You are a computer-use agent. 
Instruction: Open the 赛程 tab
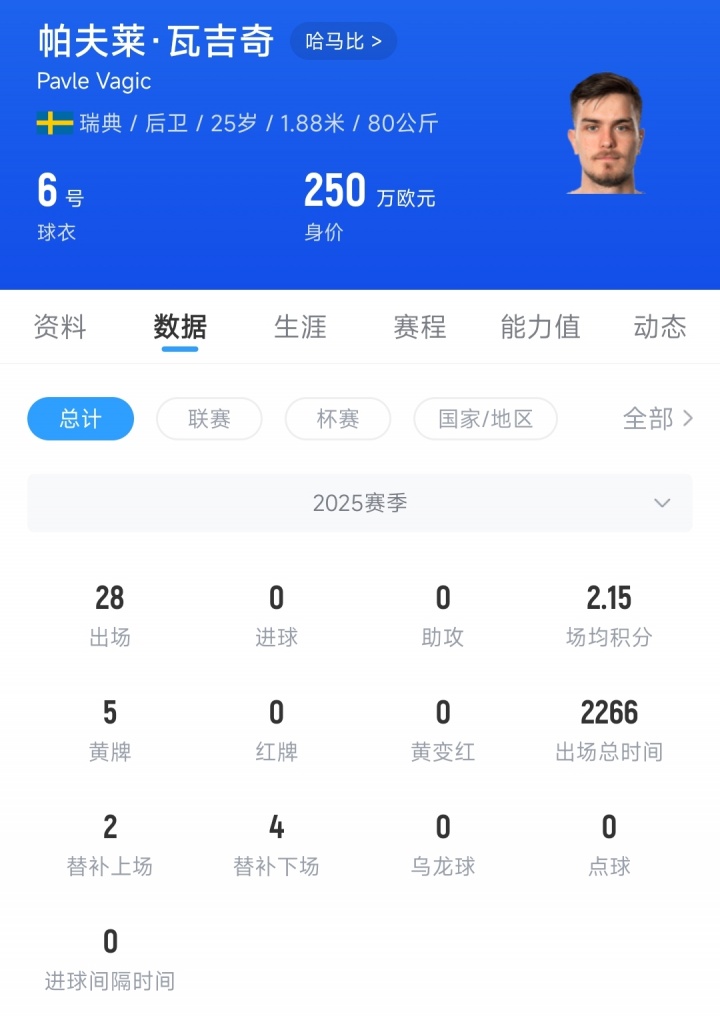click(419, 327)
